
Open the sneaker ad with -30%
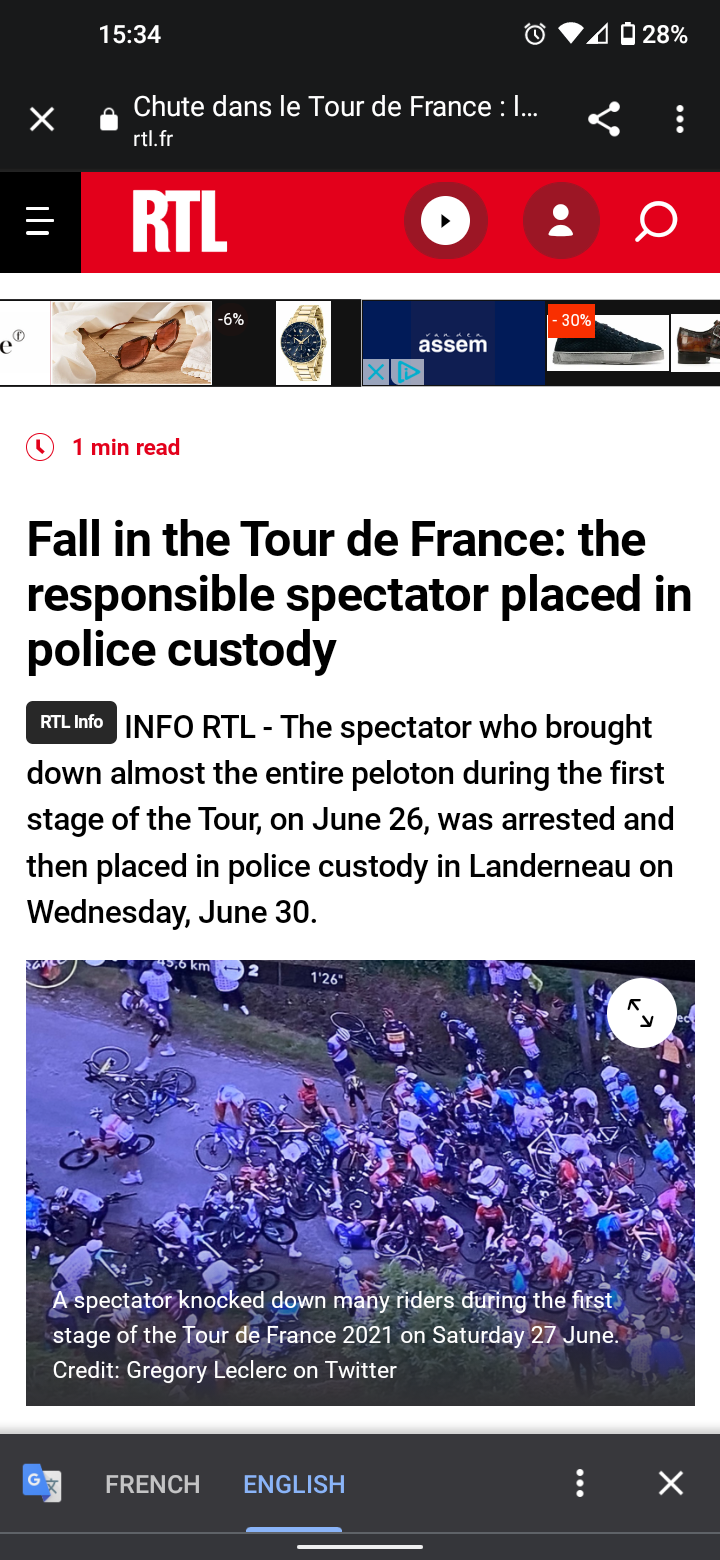(608, 342)
